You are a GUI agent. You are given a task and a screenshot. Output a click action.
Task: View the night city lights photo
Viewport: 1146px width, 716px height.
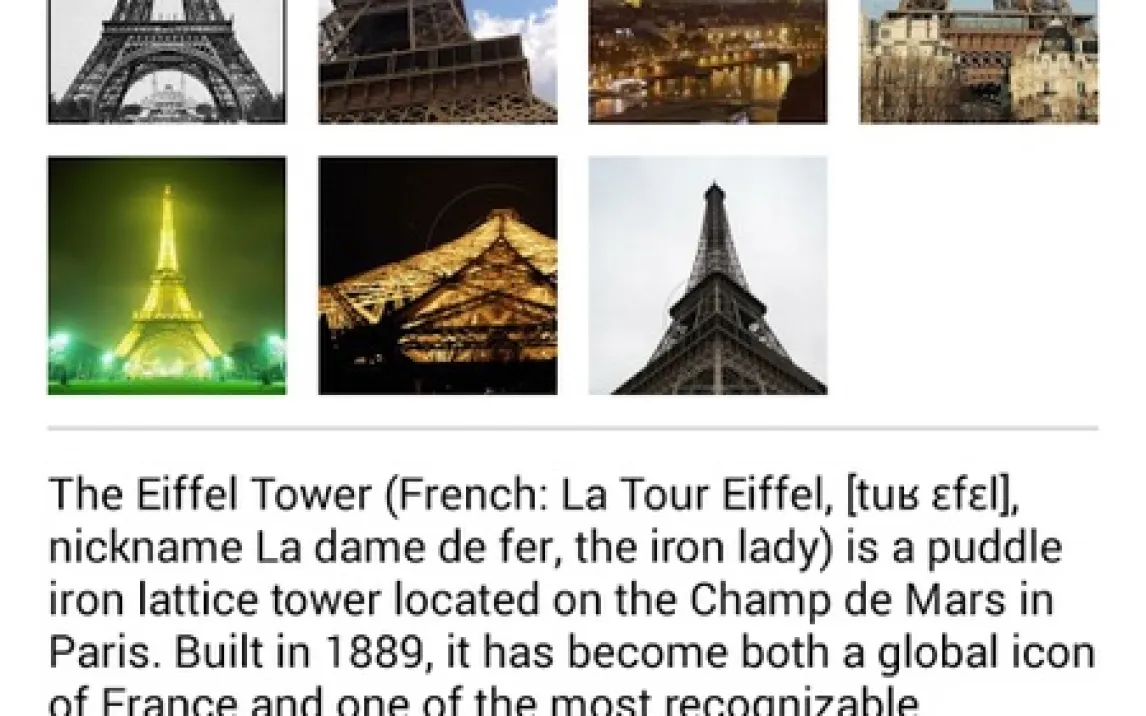tap(708, 61)
